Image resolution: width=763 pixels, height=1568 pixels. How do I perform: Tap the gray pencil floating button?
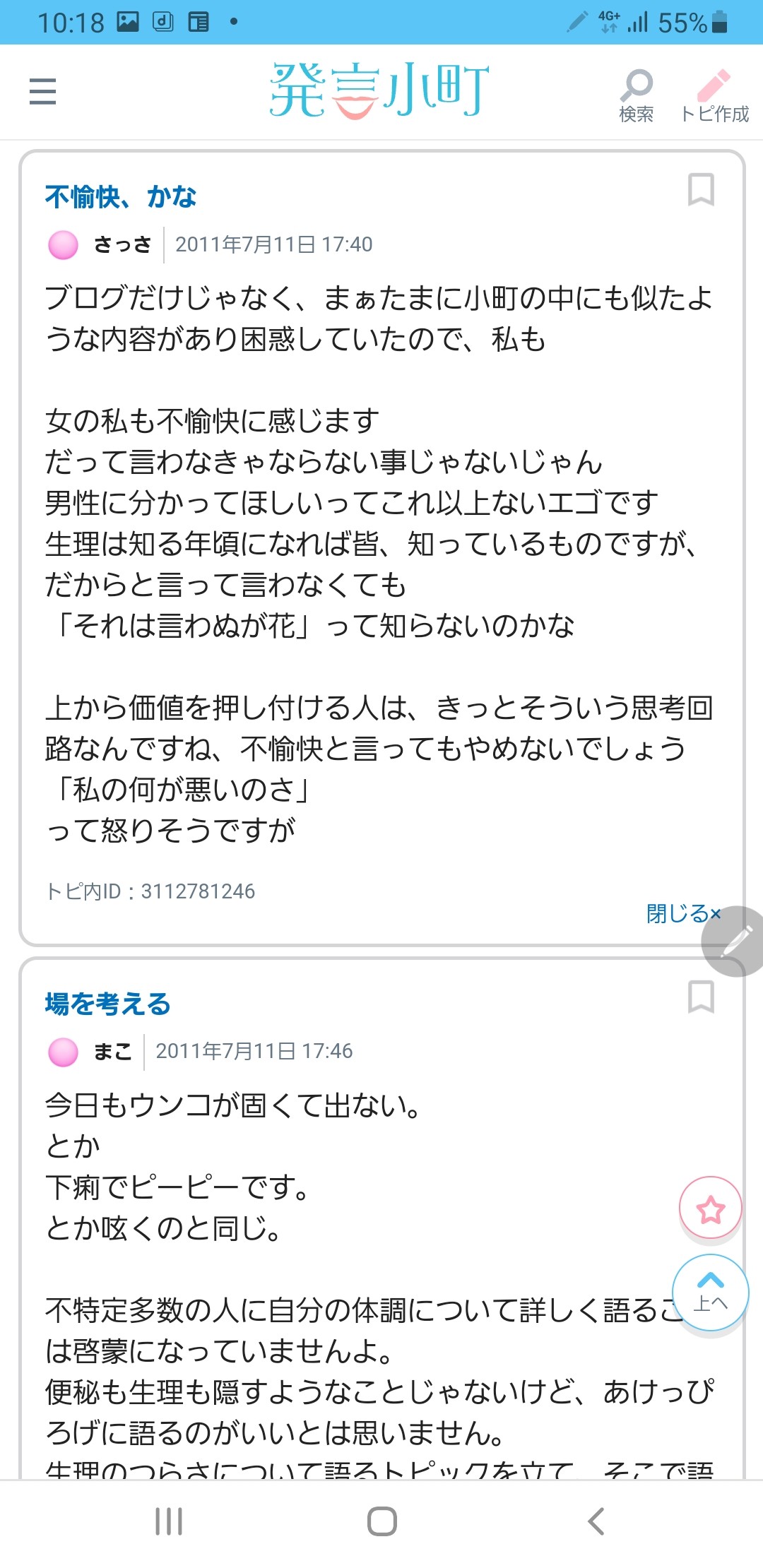(735, 942)
